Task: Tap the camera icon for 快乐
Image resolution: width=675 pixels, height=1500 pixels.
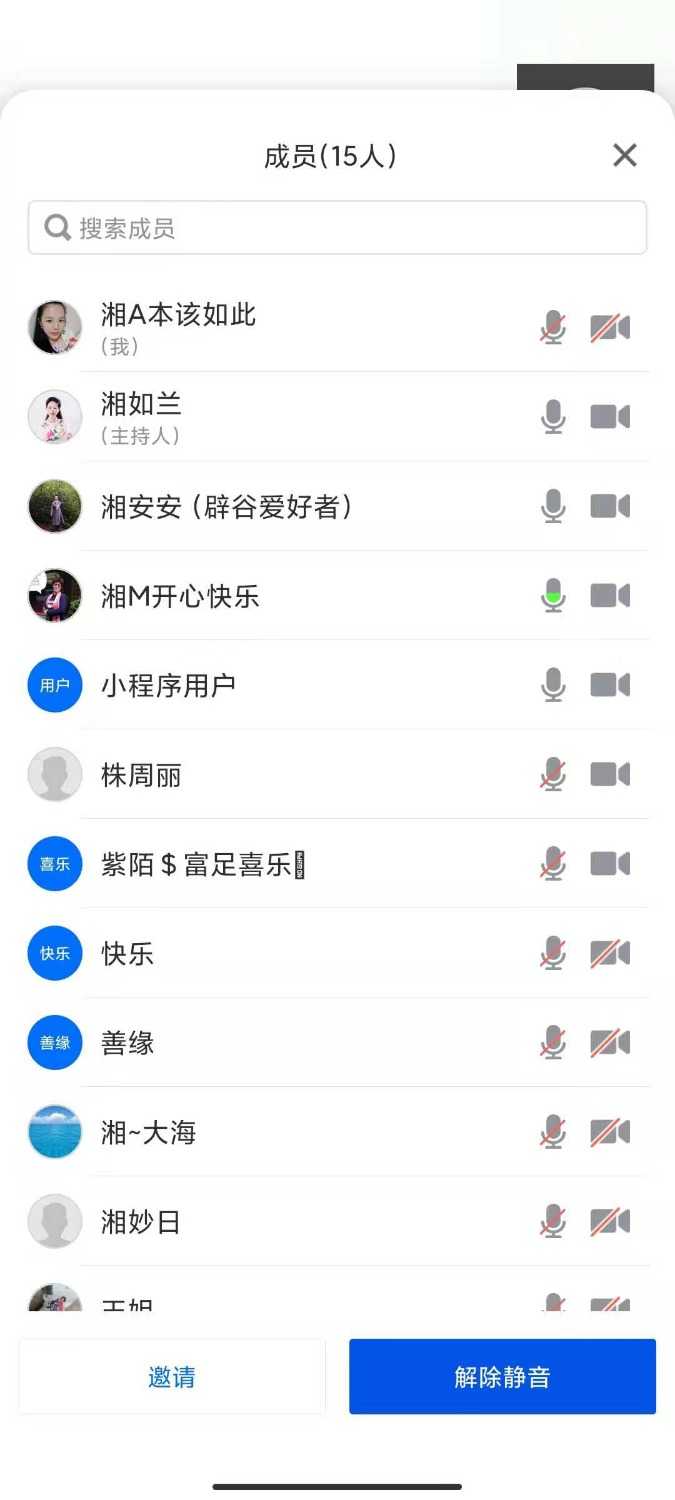Action: pos(610,954)
